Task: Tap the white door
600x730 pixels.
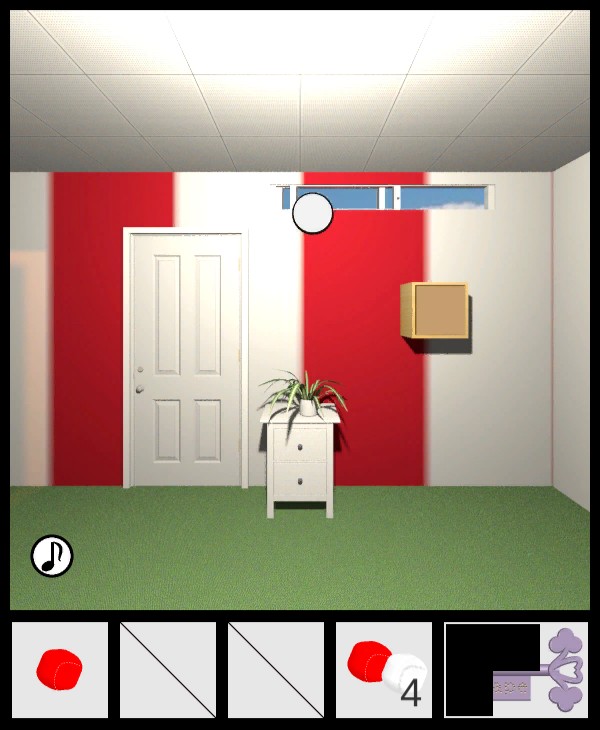Action: pyautogui.click(x=185, y=358)
